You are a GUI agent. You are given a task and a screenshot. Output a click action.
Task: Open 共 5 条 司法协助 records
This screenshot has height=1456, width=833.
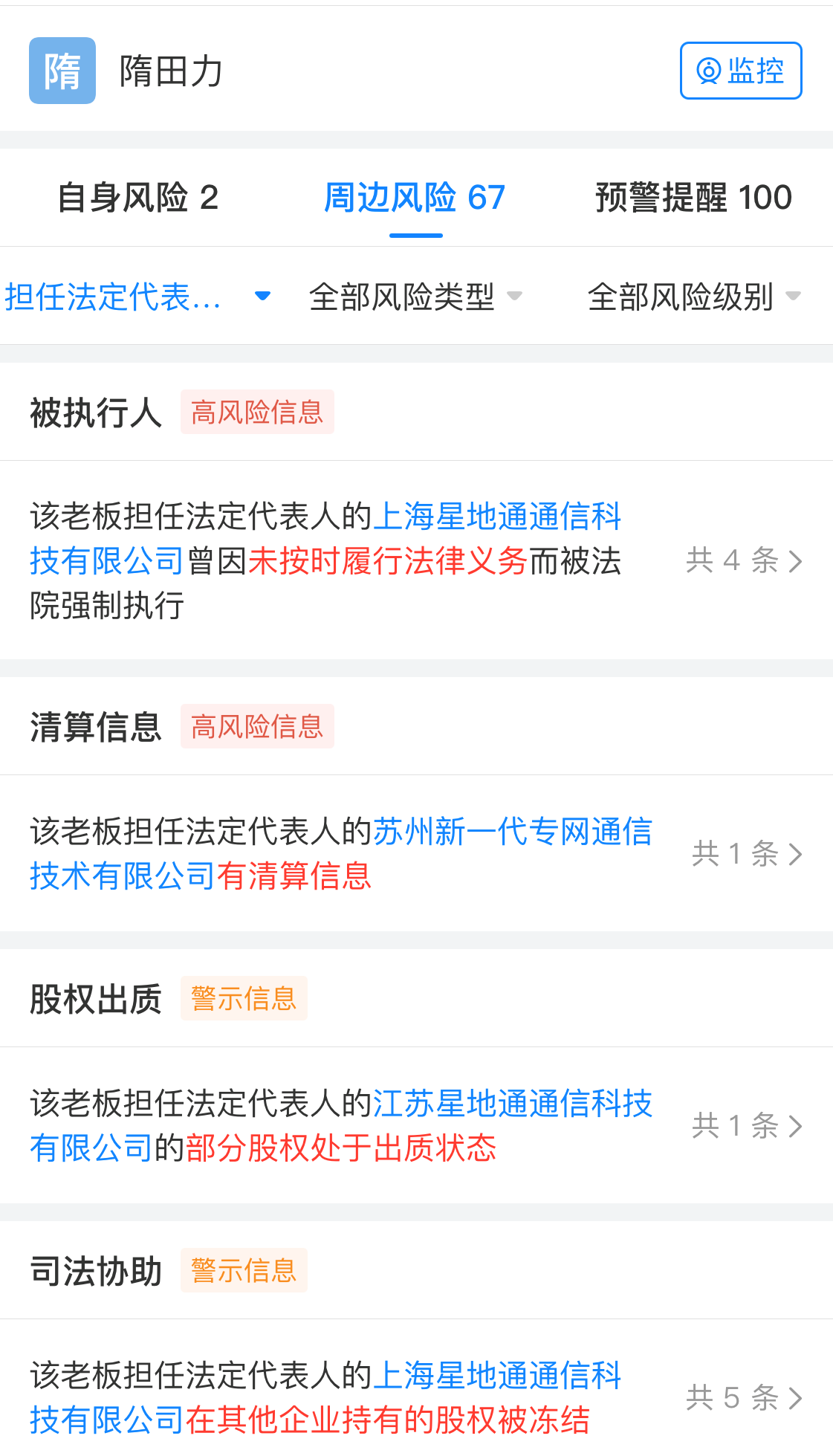(x=743, y=1398)
